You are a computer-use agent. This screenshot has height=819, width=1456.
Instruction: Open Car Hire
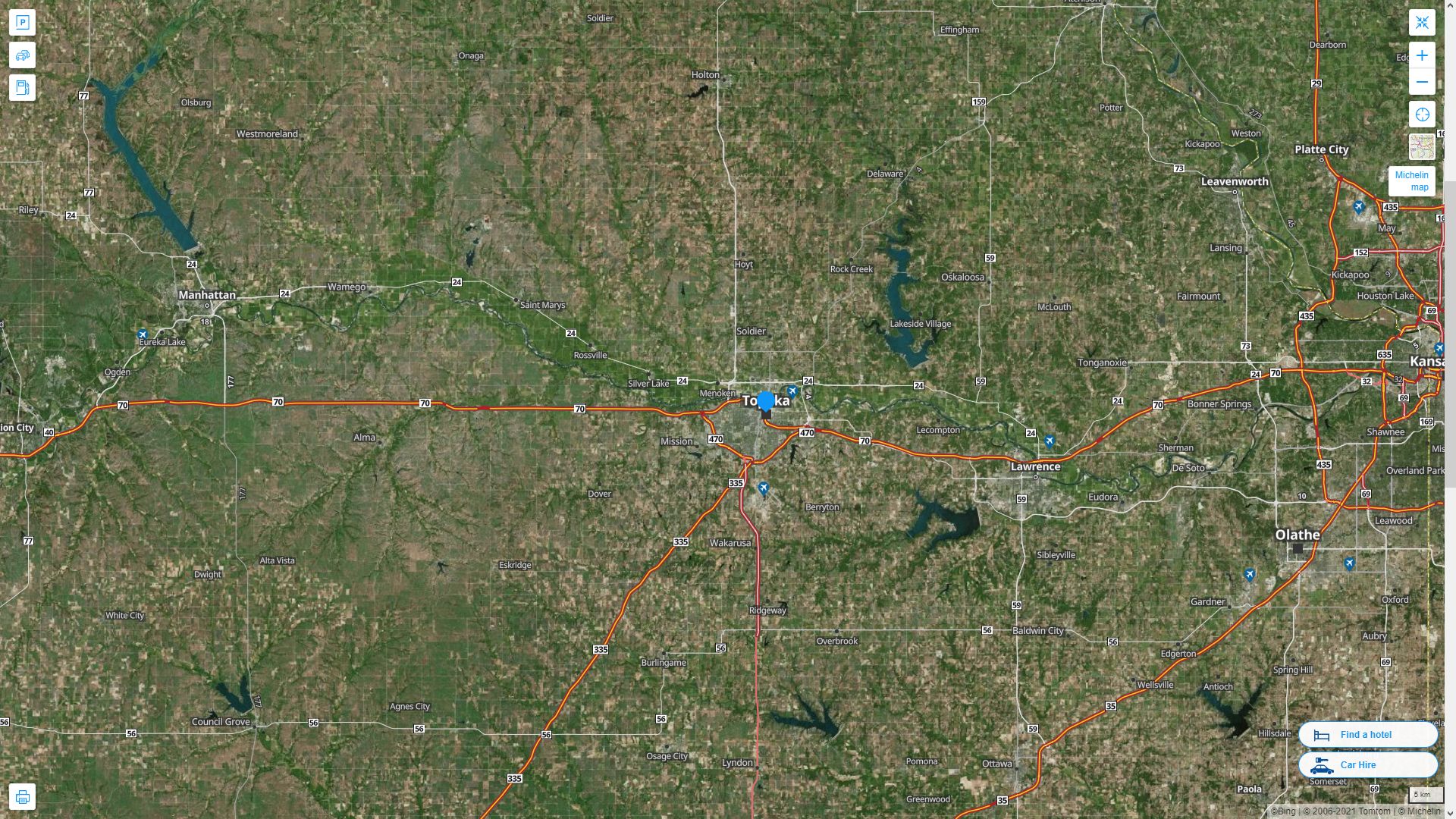(1367, 764)
